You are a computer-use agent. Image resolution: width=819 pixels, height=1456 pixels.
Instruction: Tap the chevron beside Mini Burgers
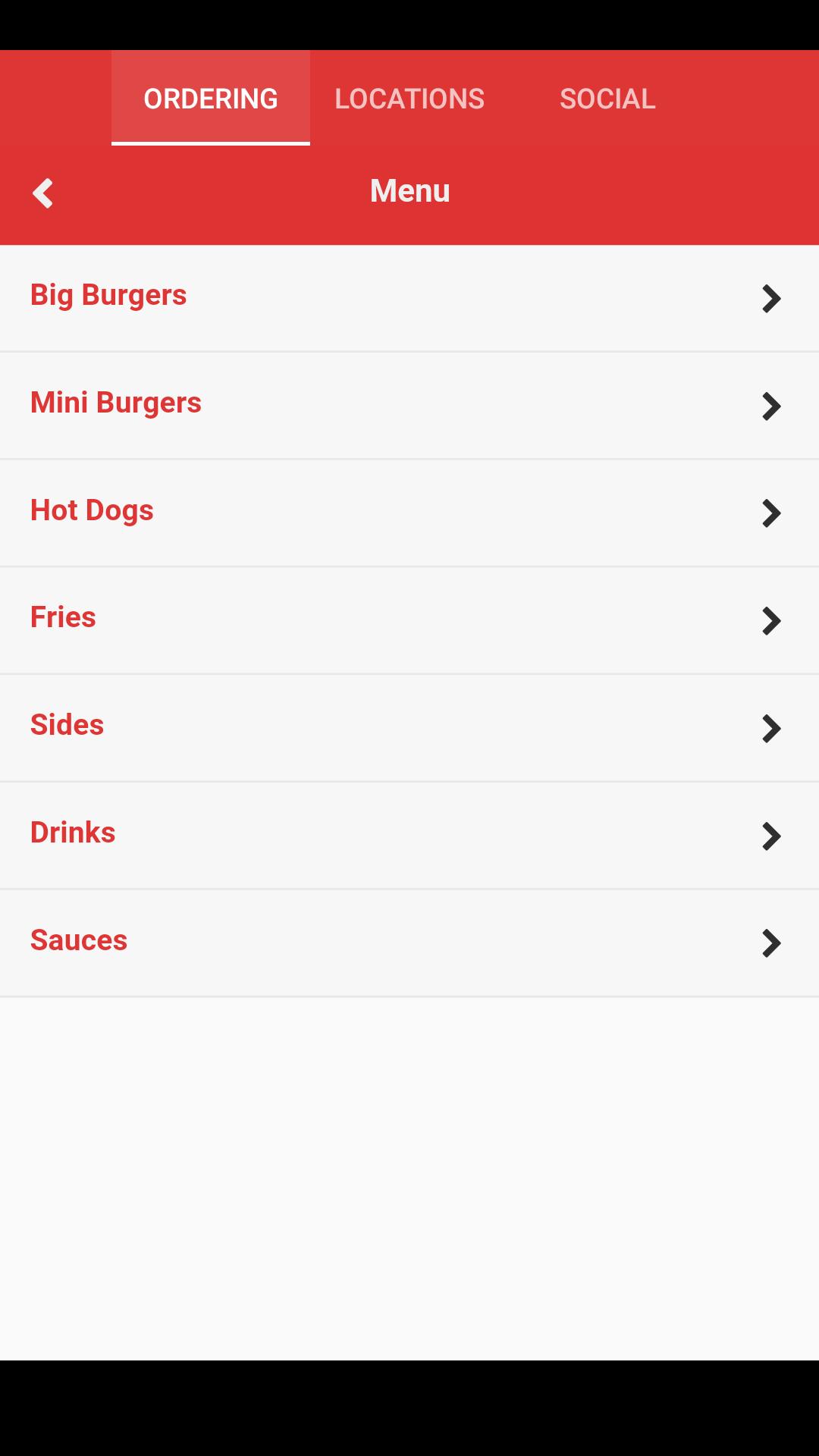[x=771, y=406]
